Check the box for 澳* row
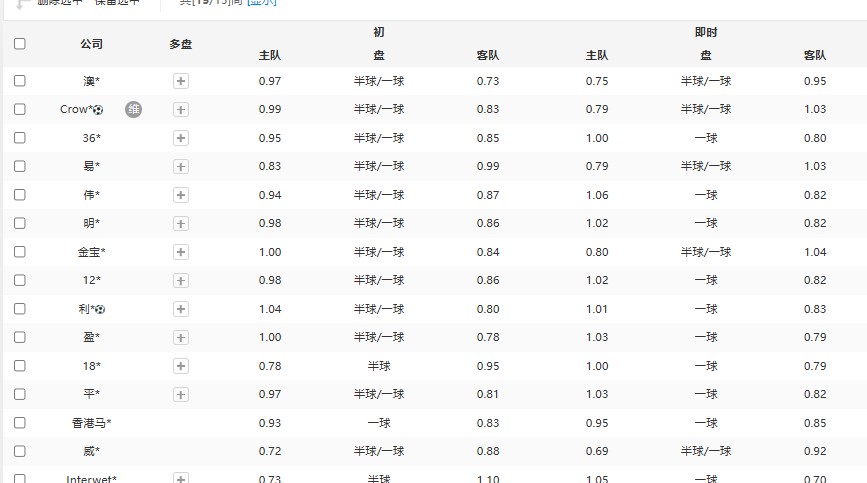The width and height of the screenshot is (867, 483). tap(20, 81)
